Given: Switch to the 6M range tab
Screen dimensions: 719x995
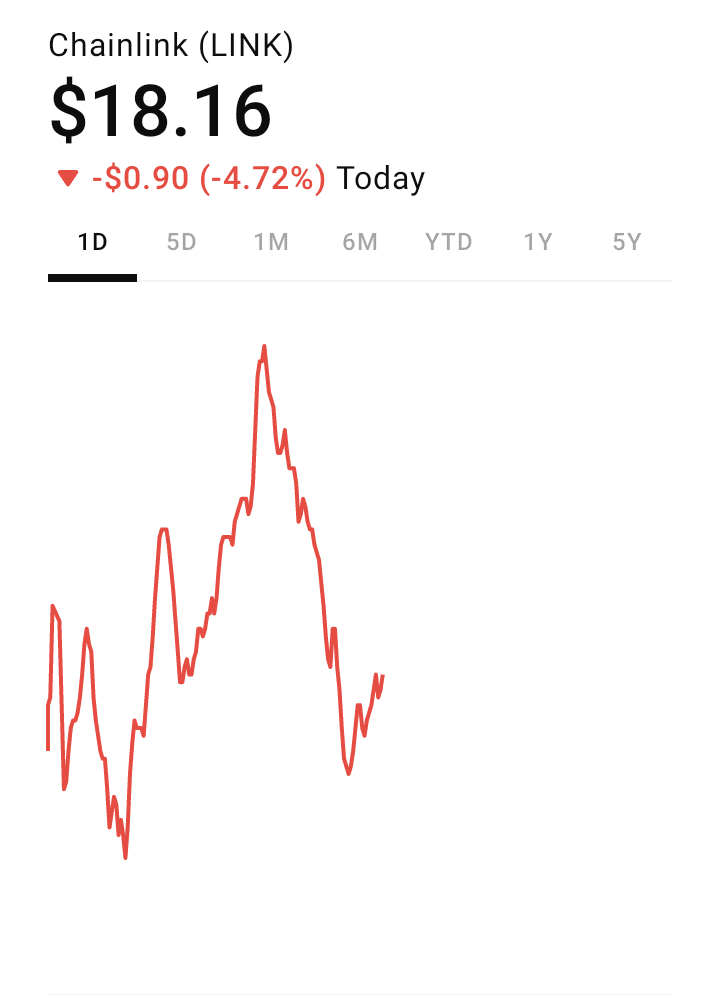Looking at the screenshot, I should click(x=359, y=242).
